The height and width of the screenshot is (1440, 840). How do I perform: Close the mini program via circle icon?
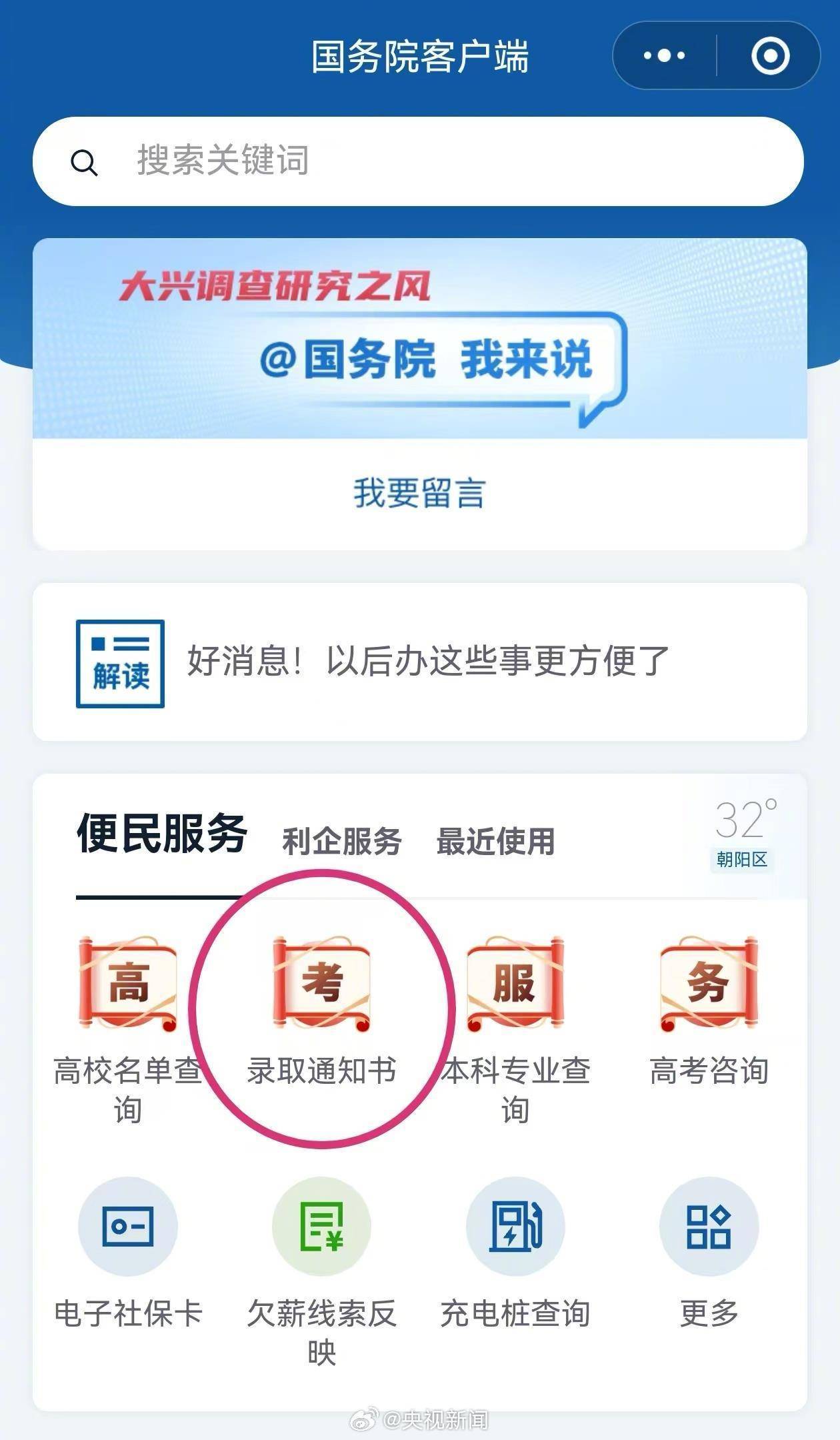coord(770,55)
